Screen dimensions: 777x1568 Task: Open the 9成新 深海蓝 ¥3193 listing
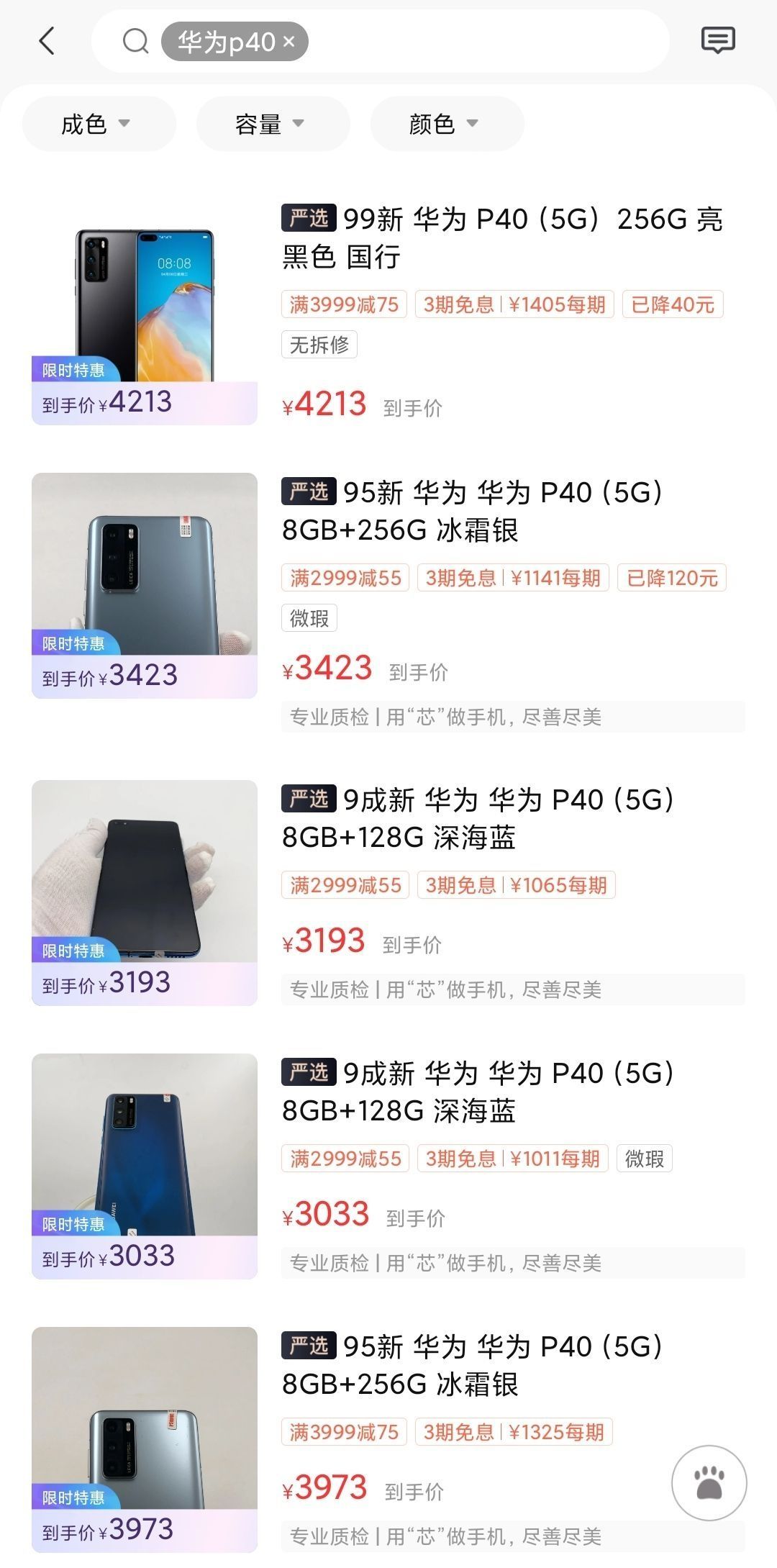[478, 818]
